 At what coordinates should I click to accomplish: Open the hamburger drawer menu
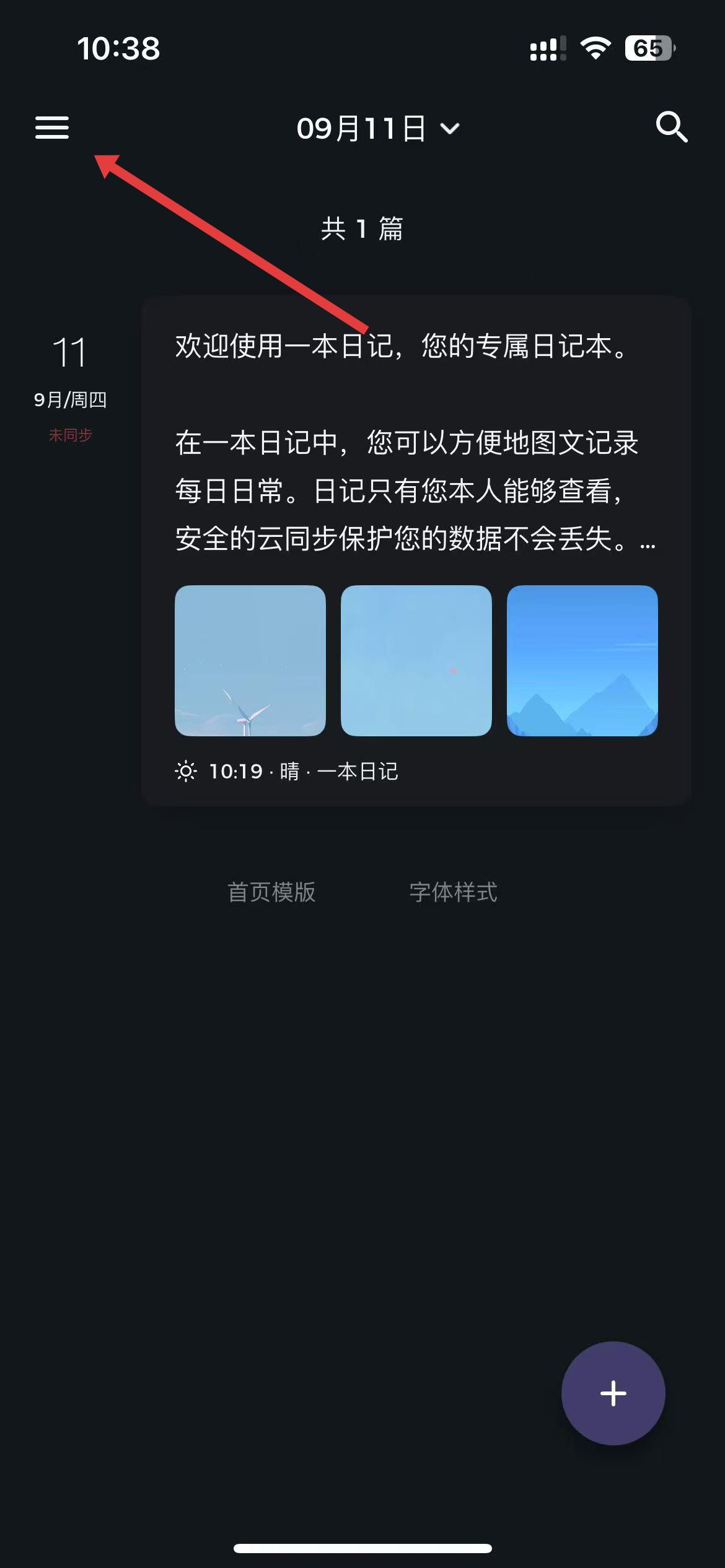[x=52, y=128]
